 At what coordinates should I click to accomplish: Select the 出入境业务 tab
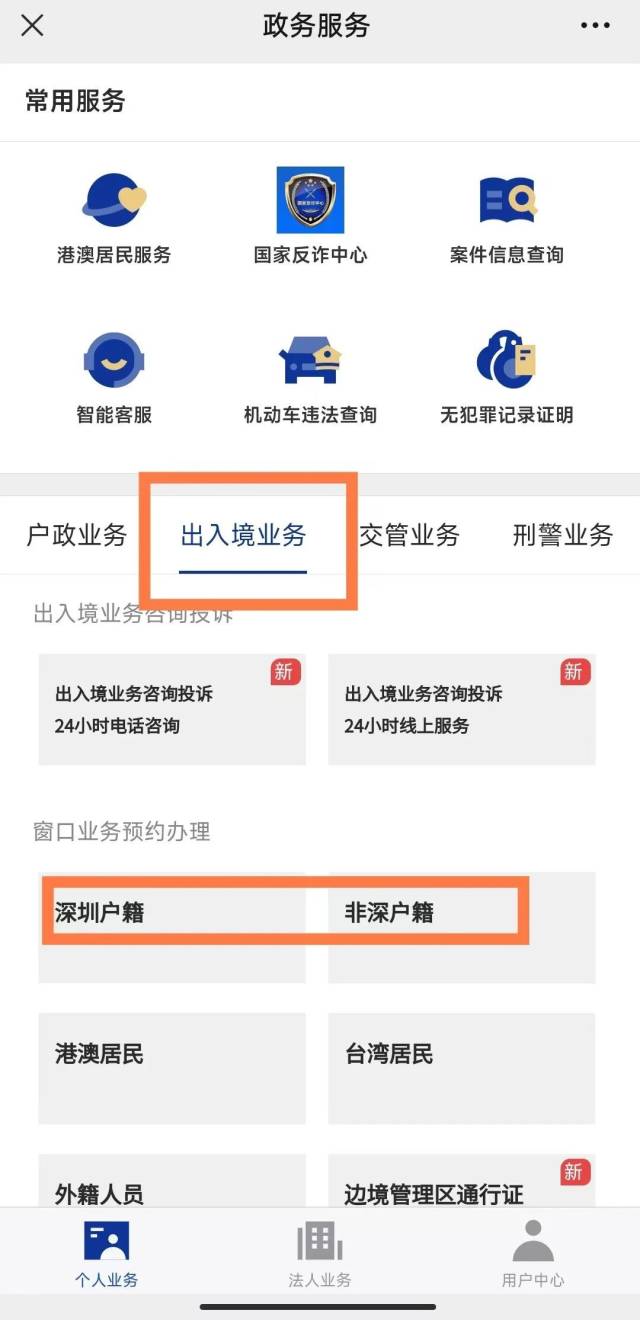tap(243, 535)
